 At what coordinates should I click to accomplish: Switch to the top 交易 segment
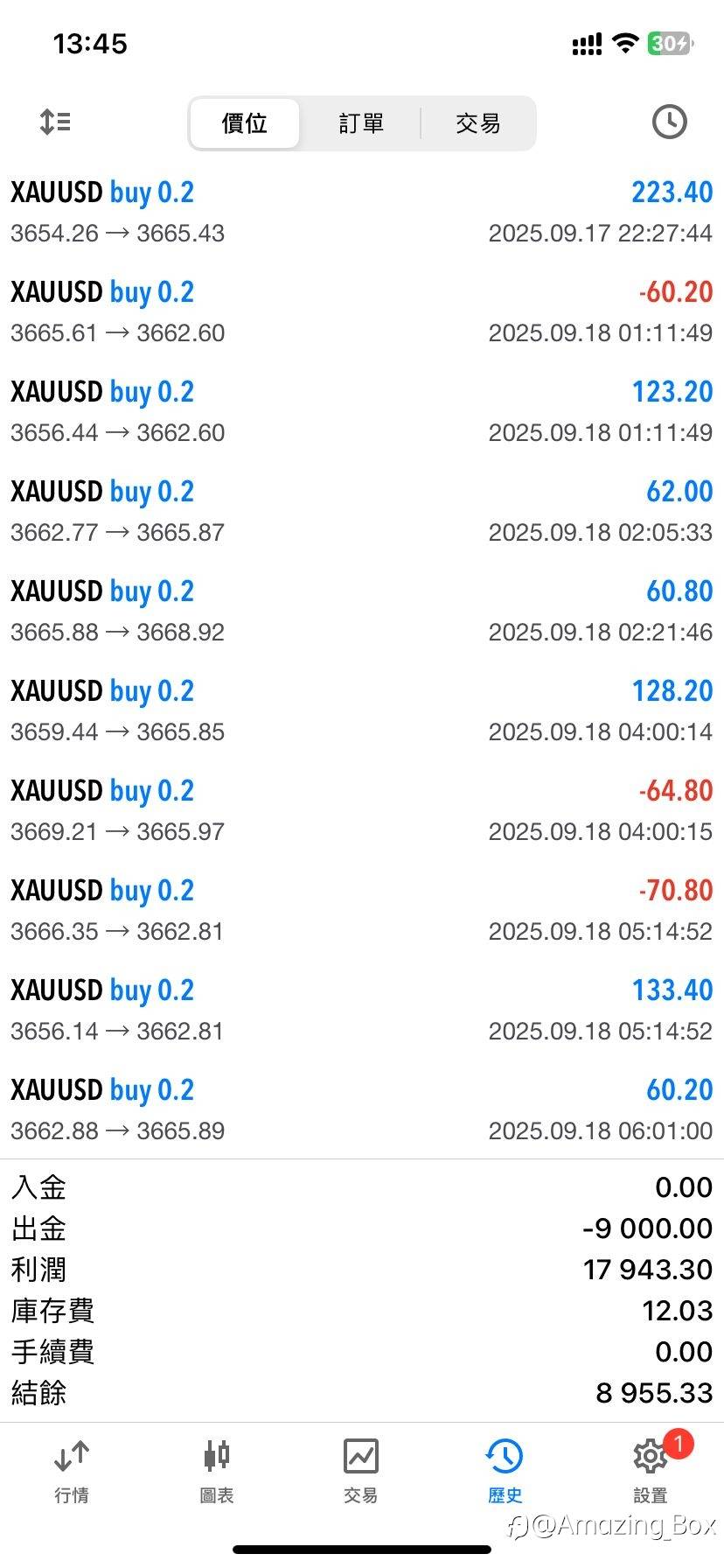[x=478, y=123]
